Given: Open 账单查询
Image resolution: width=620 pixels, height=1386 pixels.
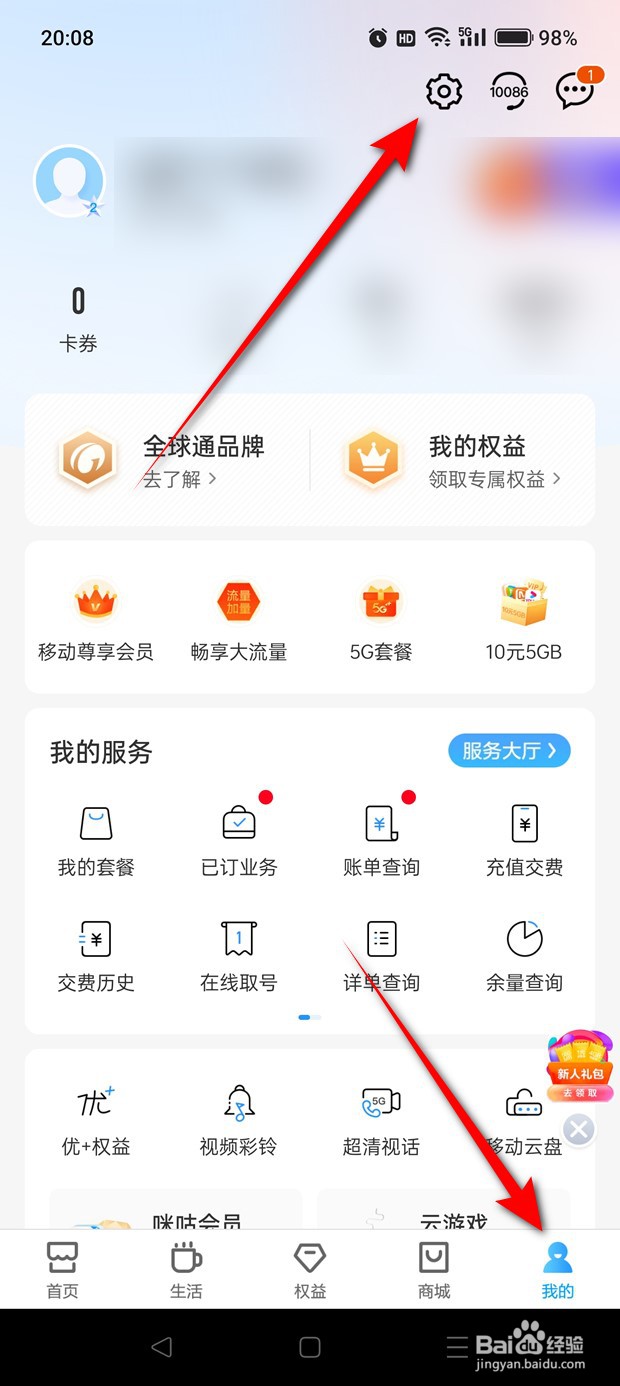Looking at the screenshot, I should (381, 840).
